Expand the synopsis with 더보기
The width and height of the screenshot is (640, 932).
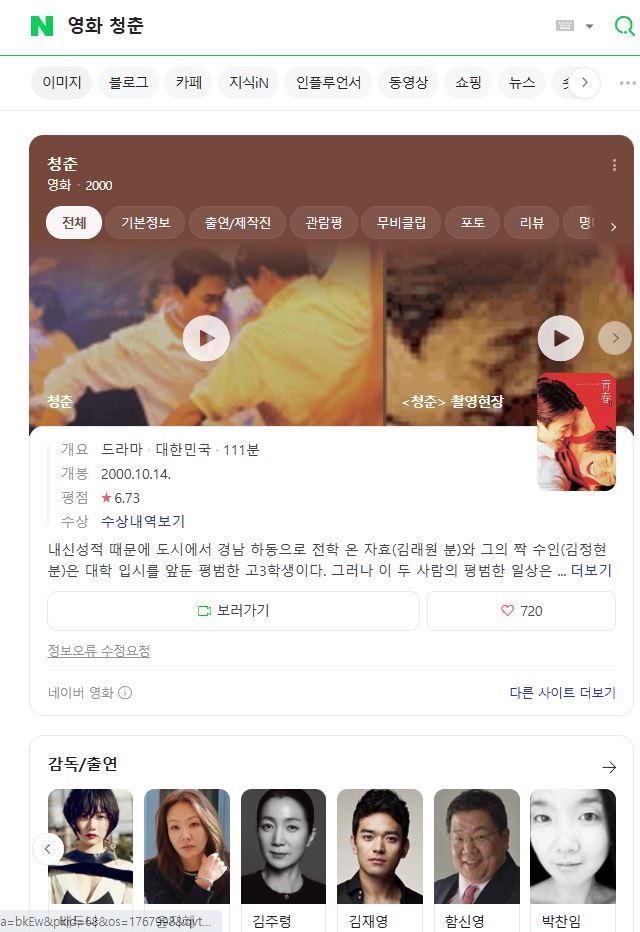pyautogui.click(x=591, y=570)
